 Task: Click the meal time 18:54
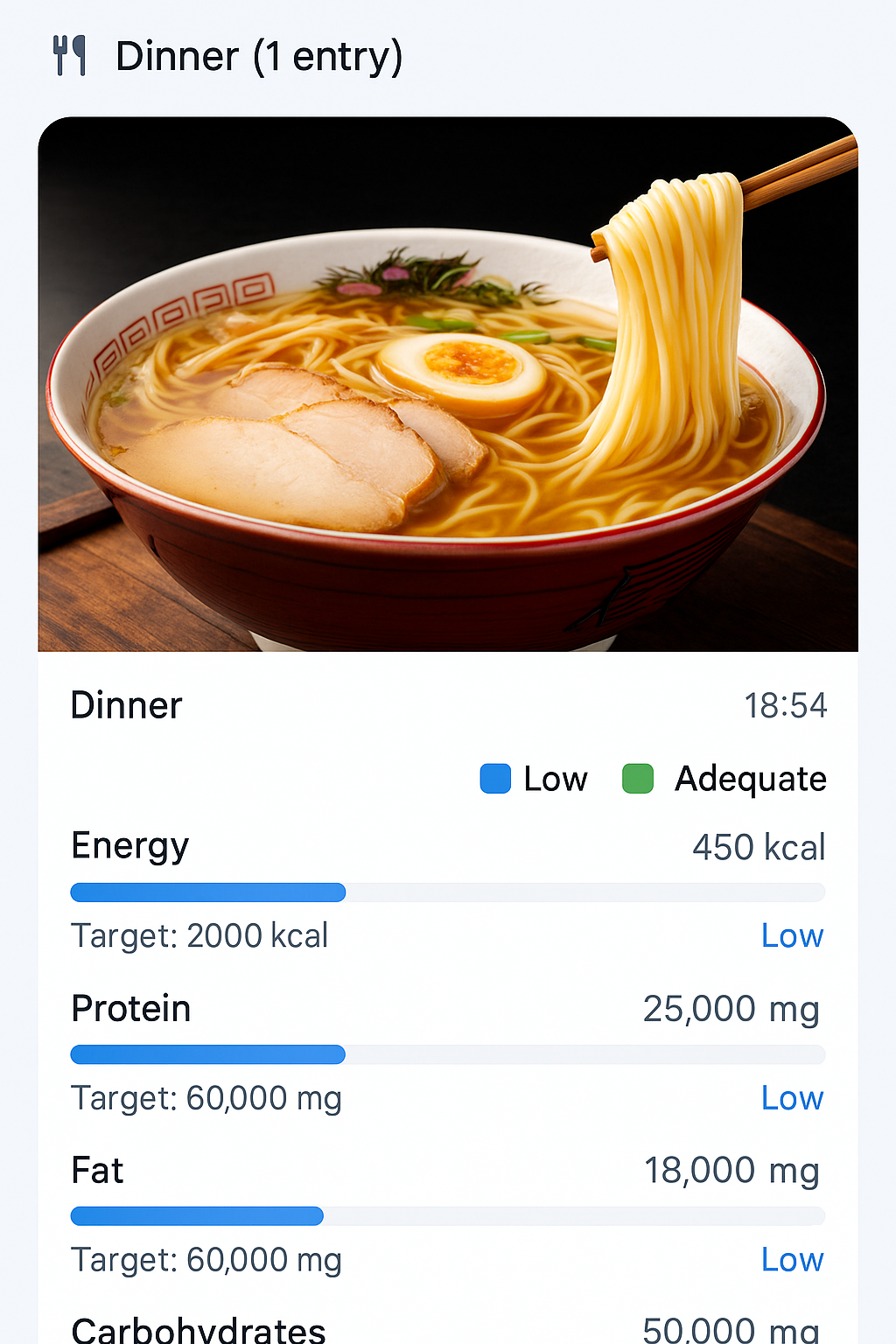tap(785, 703)
